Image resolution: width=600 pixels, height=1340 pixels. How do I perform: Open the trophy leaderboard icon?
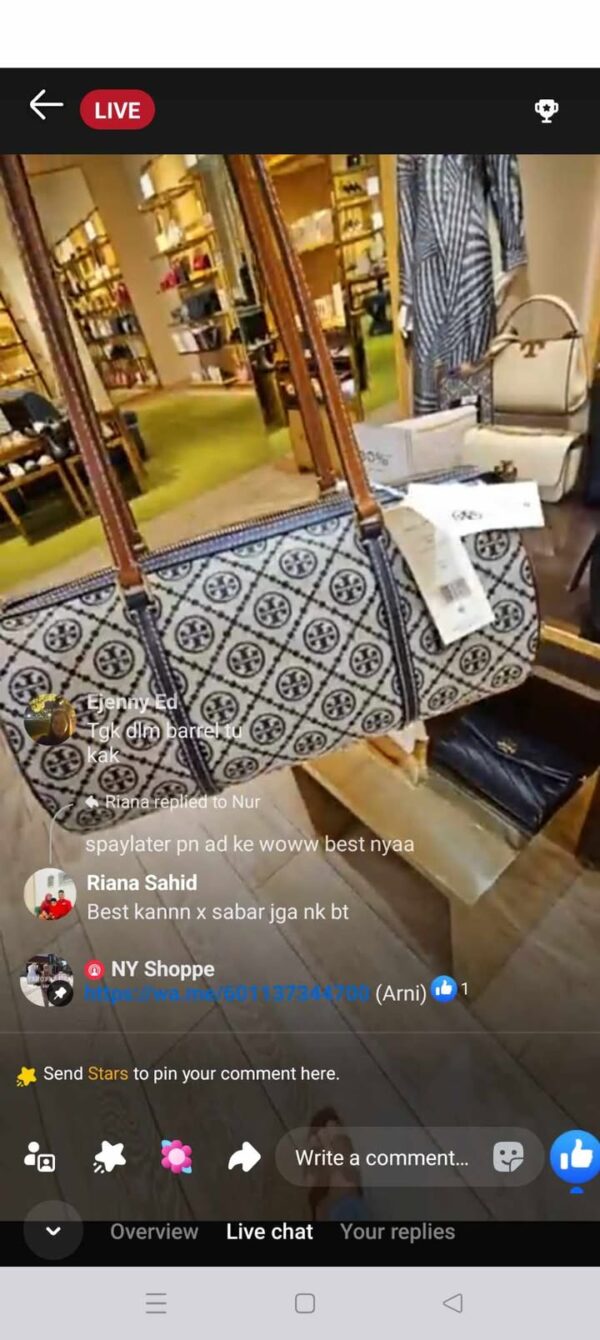coord(546,110)
